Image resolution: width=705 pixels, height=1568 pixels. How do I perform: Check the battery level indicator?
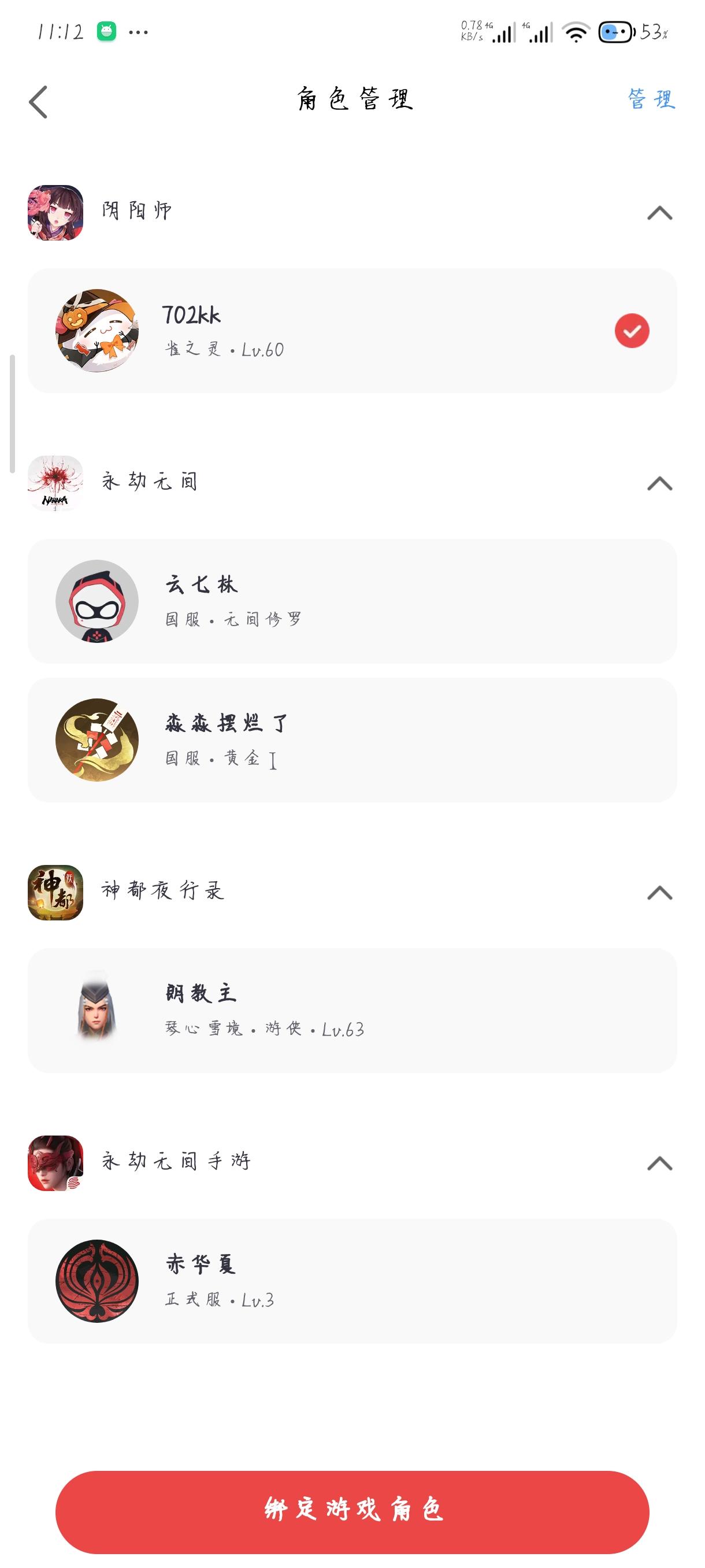pyautogui.click(x=615, y=32)
